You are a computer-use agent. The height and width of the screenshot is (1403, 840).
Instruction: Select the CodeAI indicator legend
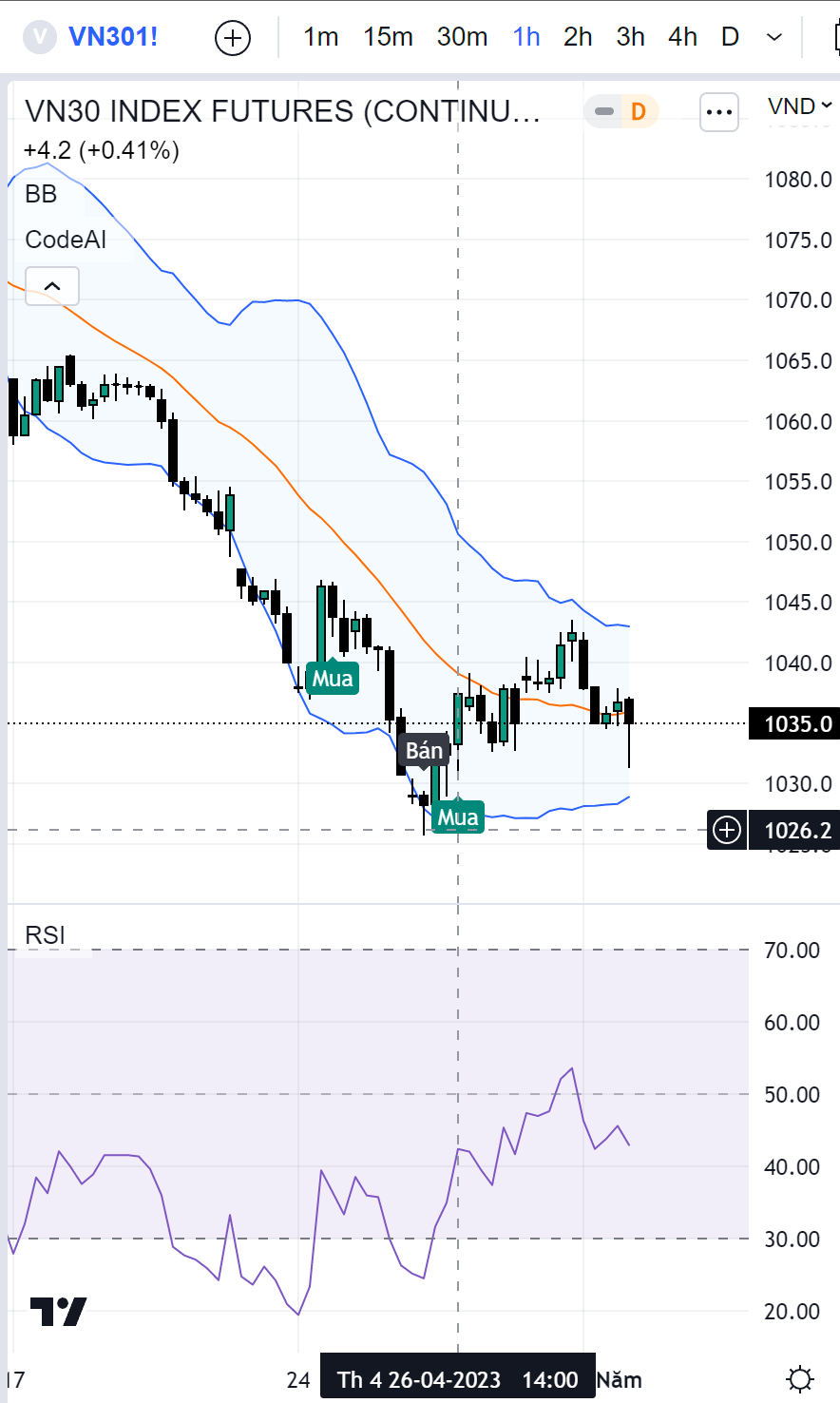(x=66, y=240)
